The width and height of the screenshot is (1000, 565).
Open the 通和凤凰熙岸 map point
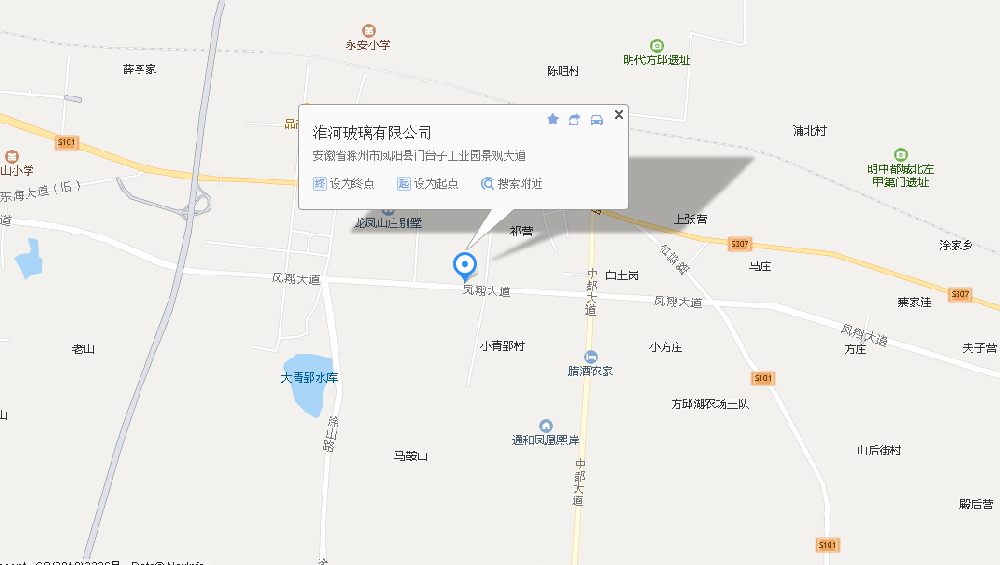point(545,426)
